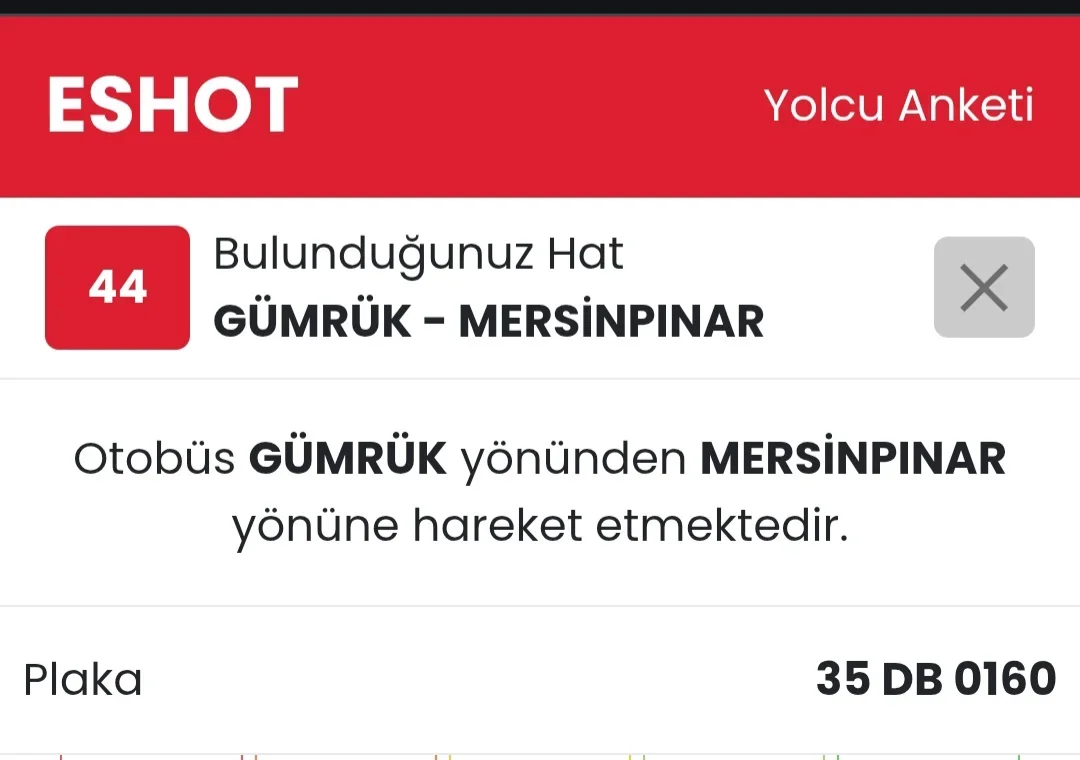This screenshot has width=1080, height=760.
Task: Open the Yolcu Anketi link
Action: [x=898, y=105]
